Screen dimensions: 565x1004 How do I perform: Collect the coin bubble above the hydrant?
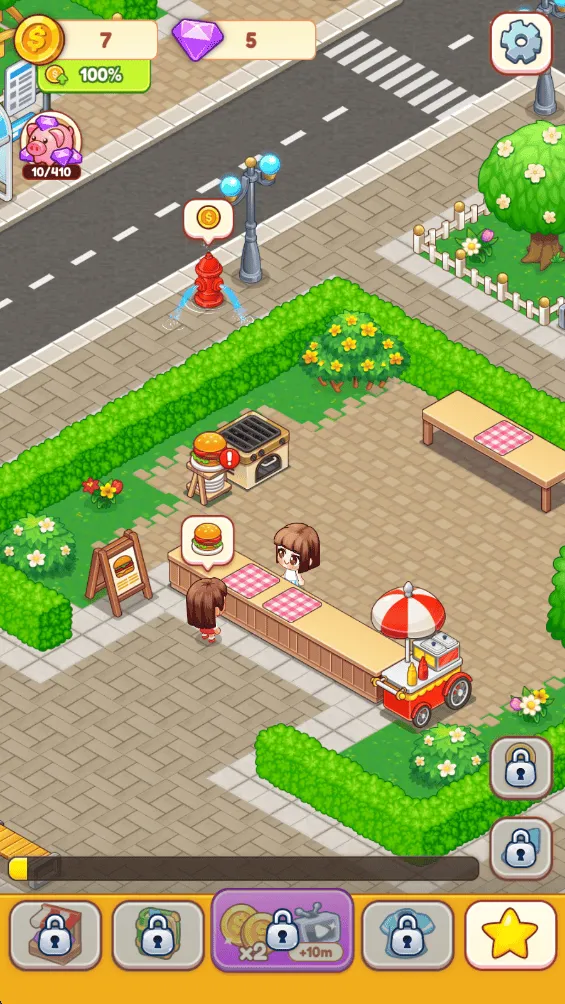208,220
